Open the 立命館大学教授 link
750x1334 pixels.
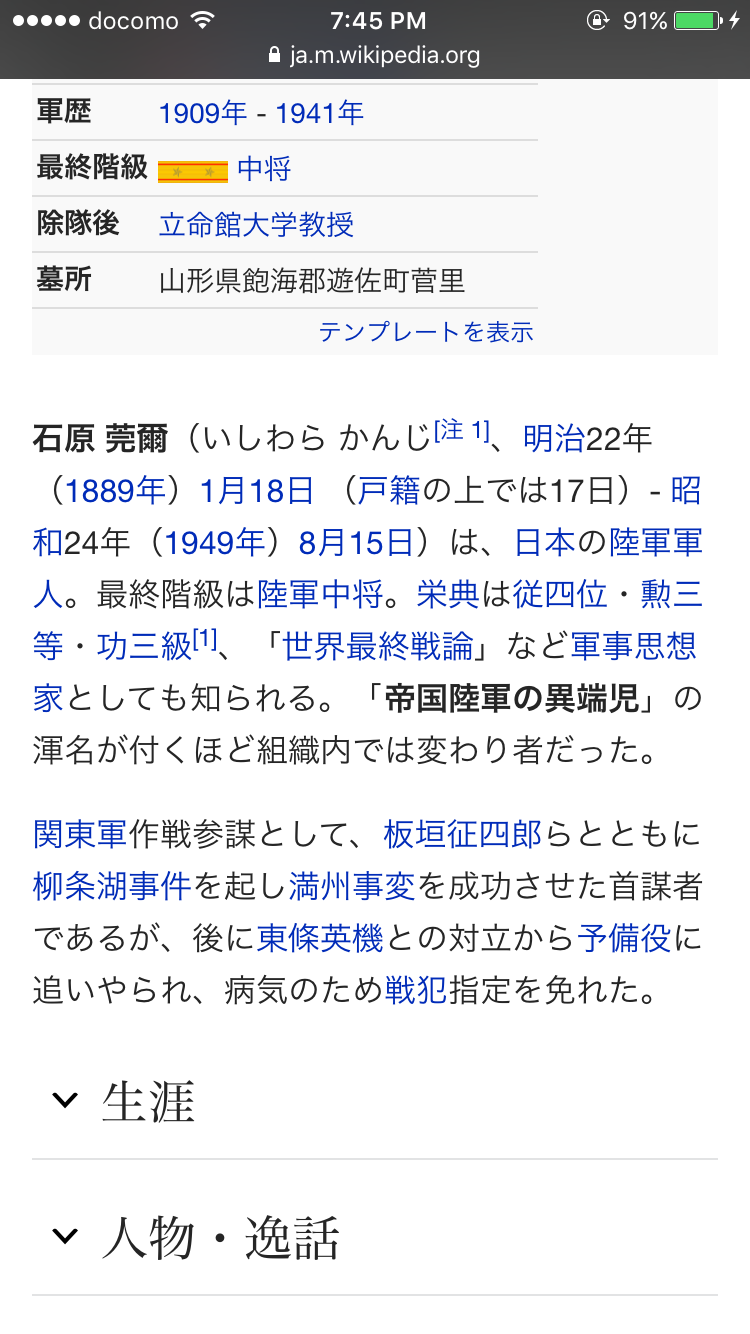pos(256,224)
